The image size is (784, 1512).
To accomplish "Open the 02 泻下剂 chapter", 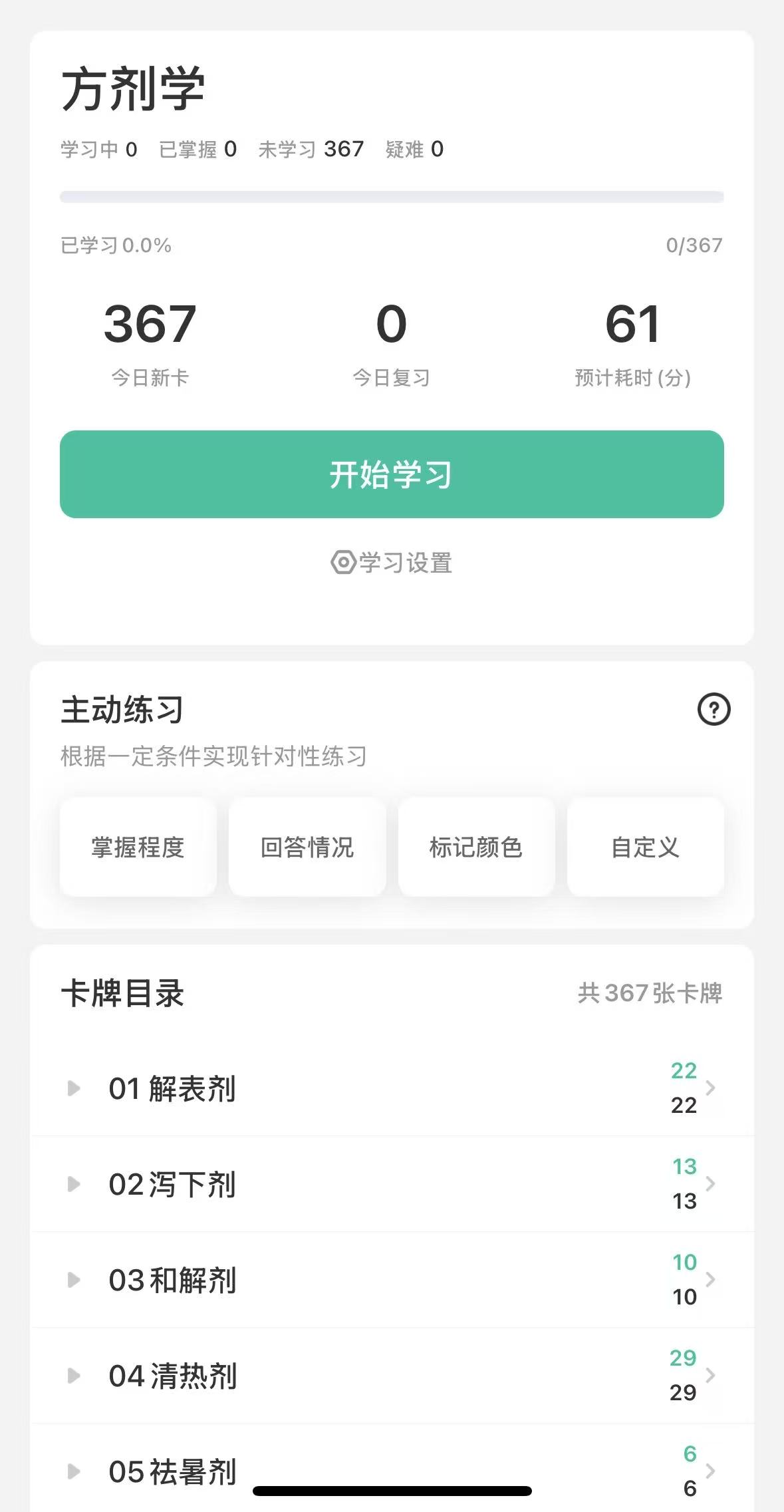I will coord(392,1184).
